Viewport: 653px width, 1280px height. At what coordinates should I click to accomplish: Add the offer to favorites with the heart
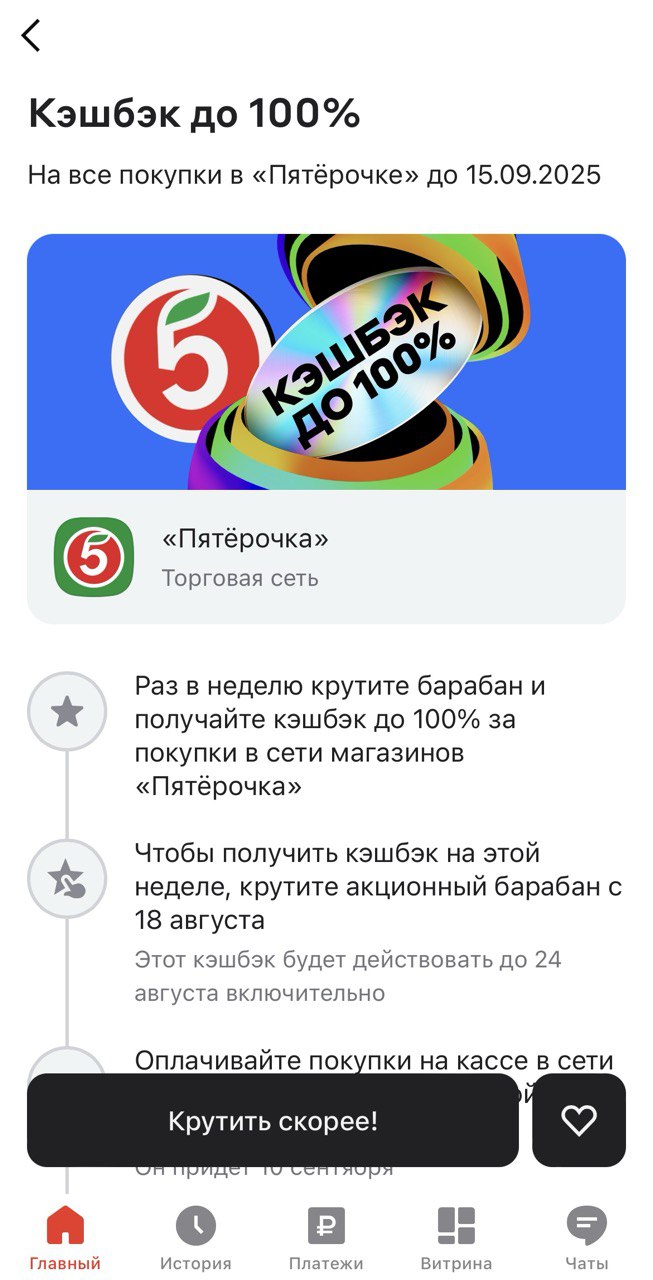point(579,1121)
